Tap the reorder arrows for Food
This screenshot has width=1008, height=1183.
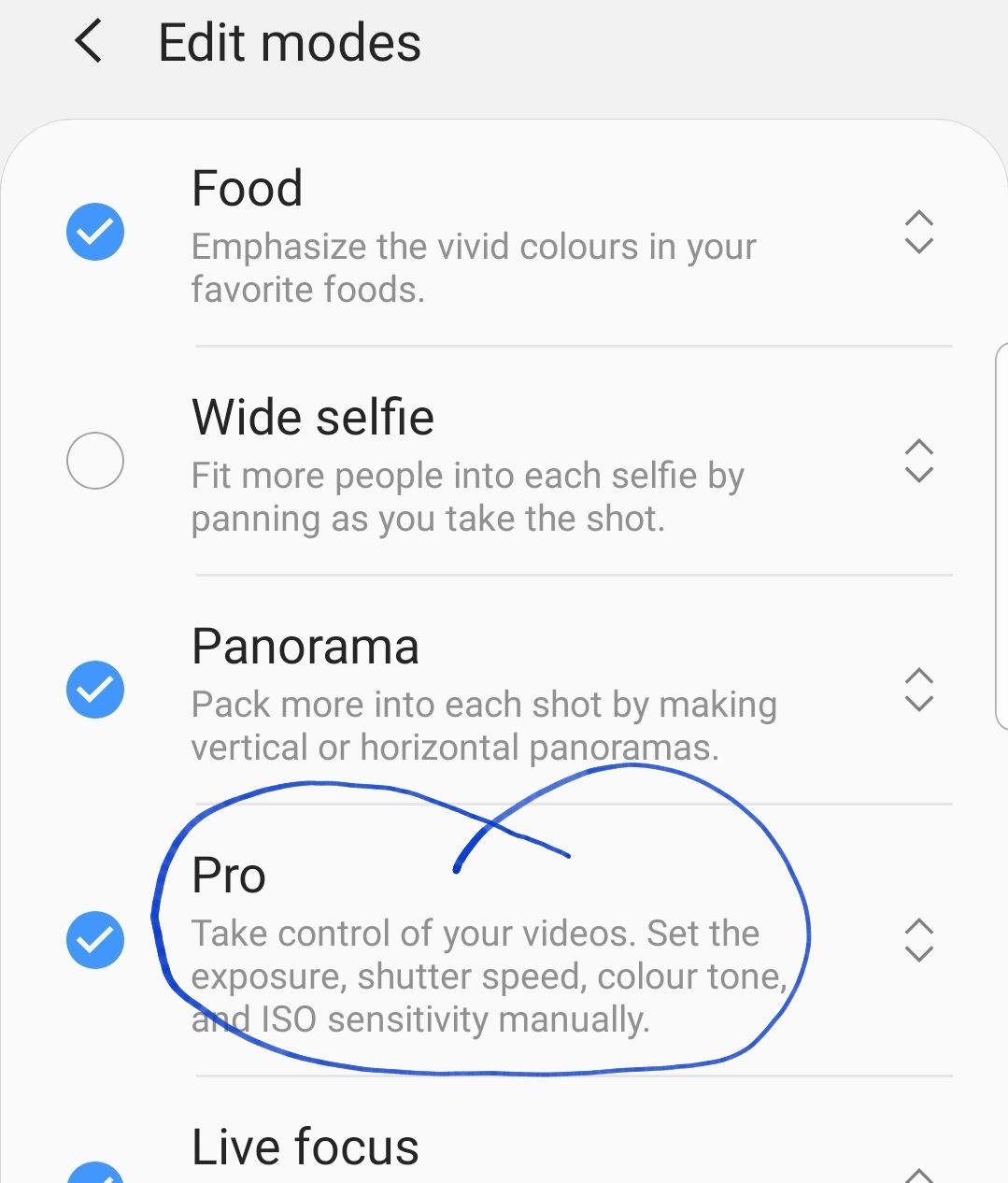[x=919, y=232]
